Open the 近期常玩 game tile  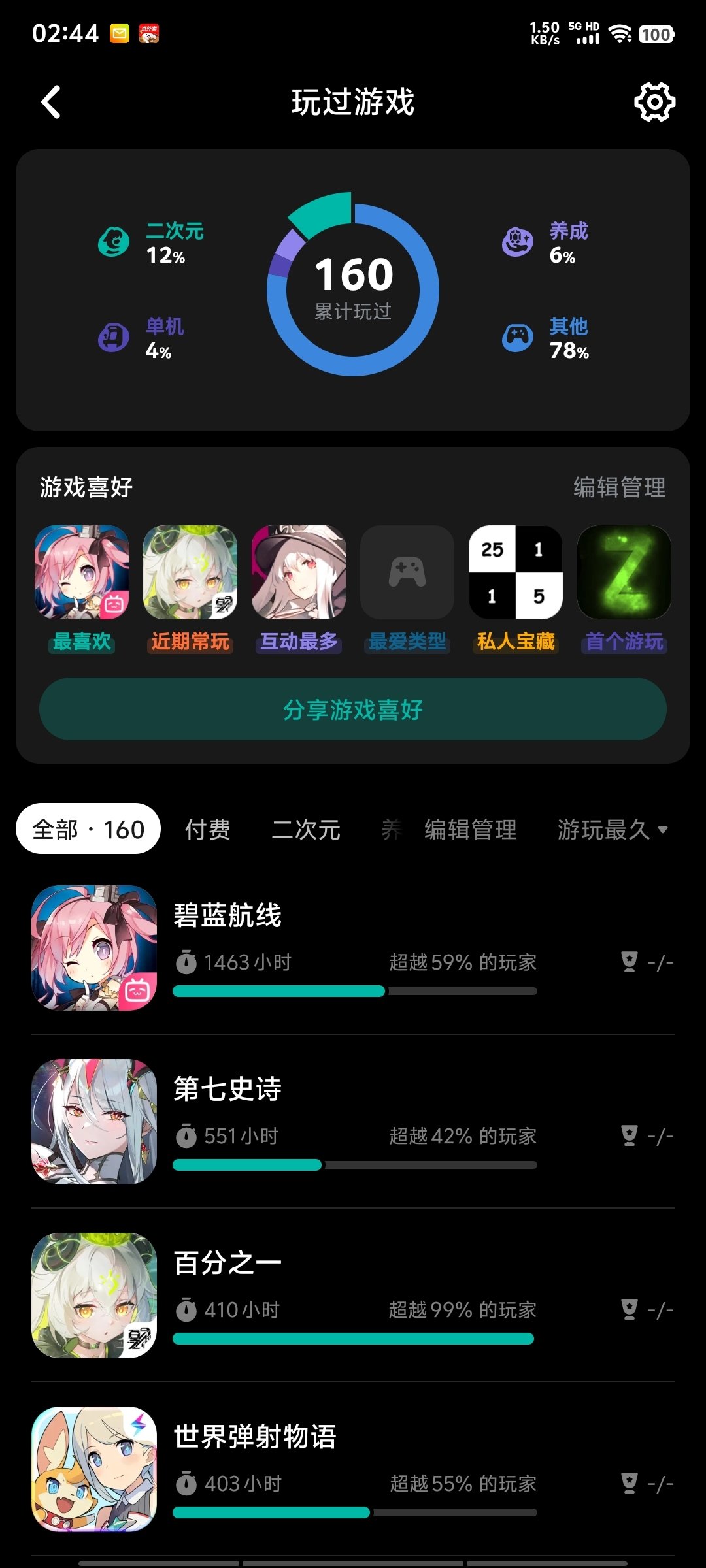[190, 573]
